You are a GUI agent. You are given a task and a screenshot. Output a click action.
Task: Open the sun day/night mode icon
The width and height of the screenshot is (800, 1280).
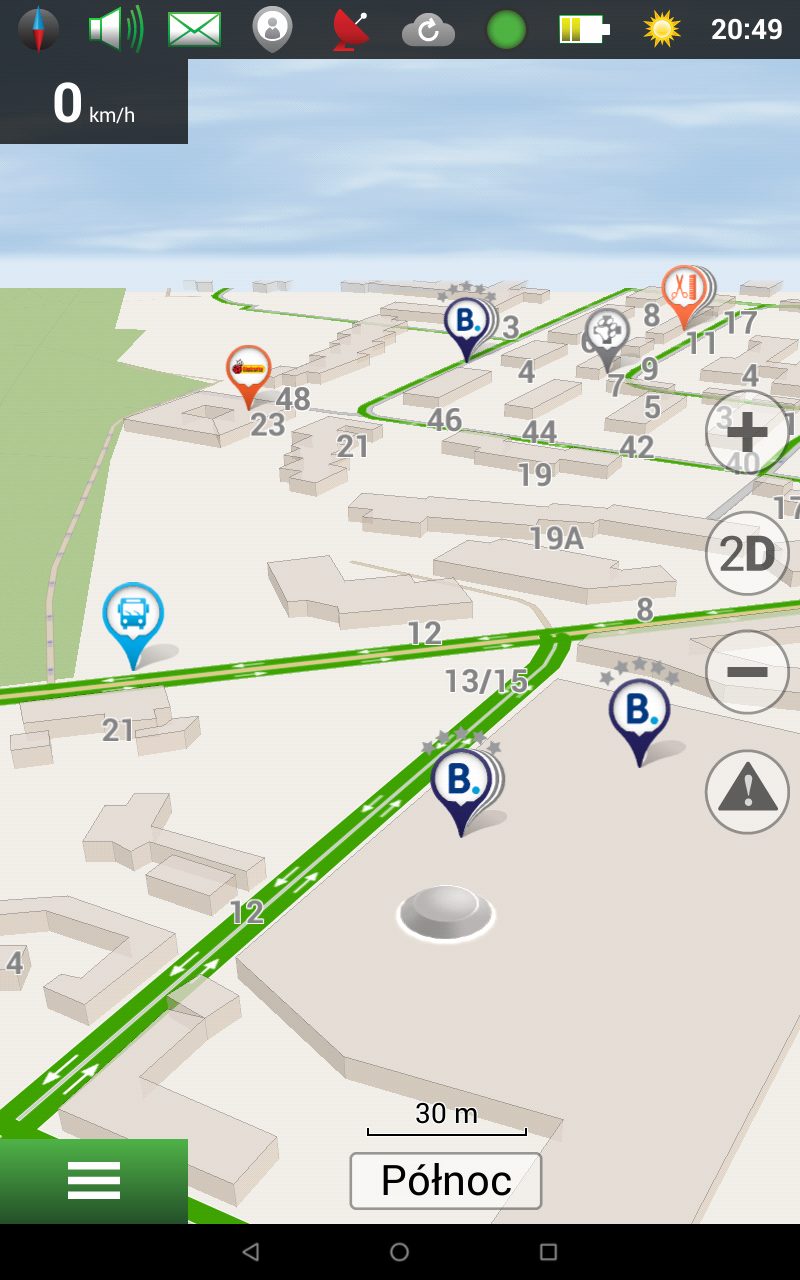662,29
